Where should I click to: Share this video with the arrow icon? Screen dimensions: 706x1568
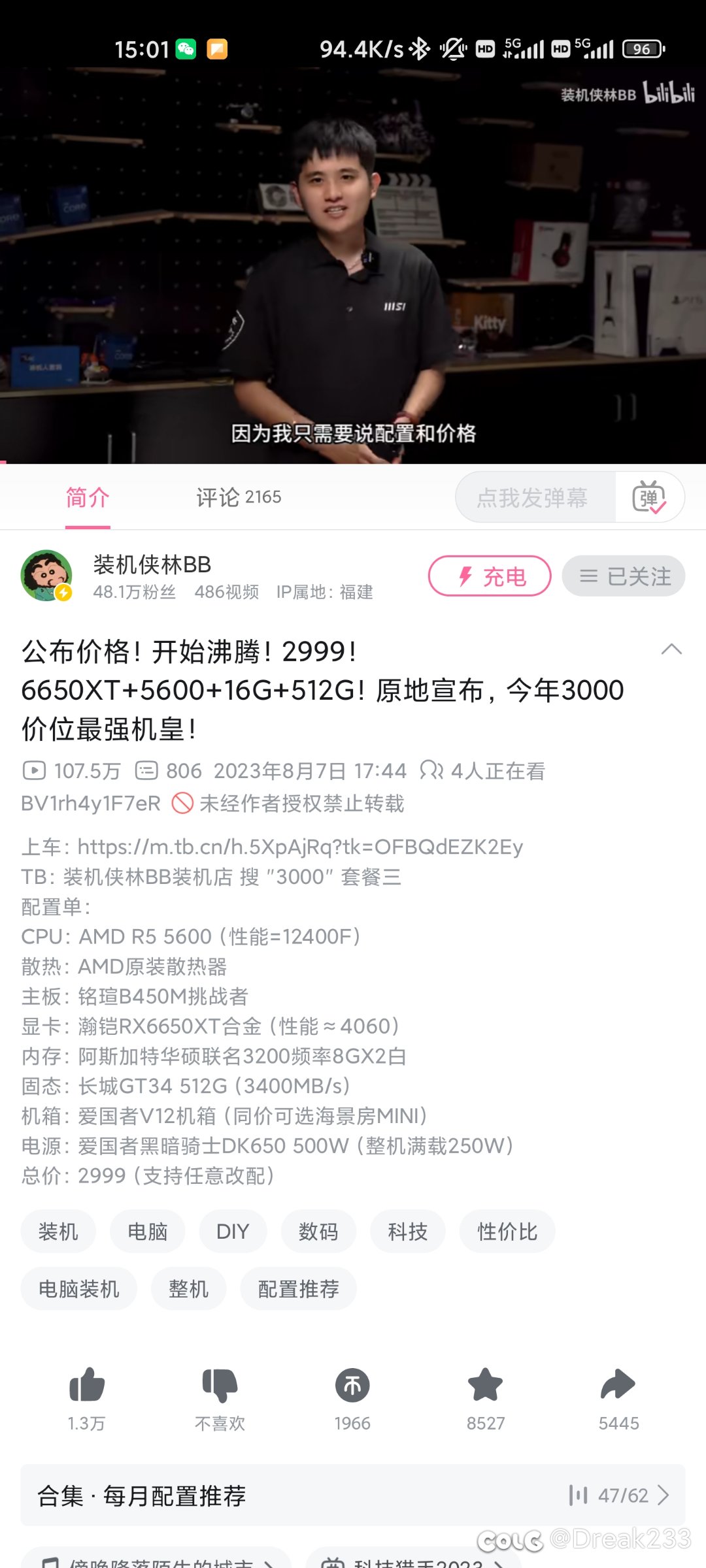(x=618, y=1384)
